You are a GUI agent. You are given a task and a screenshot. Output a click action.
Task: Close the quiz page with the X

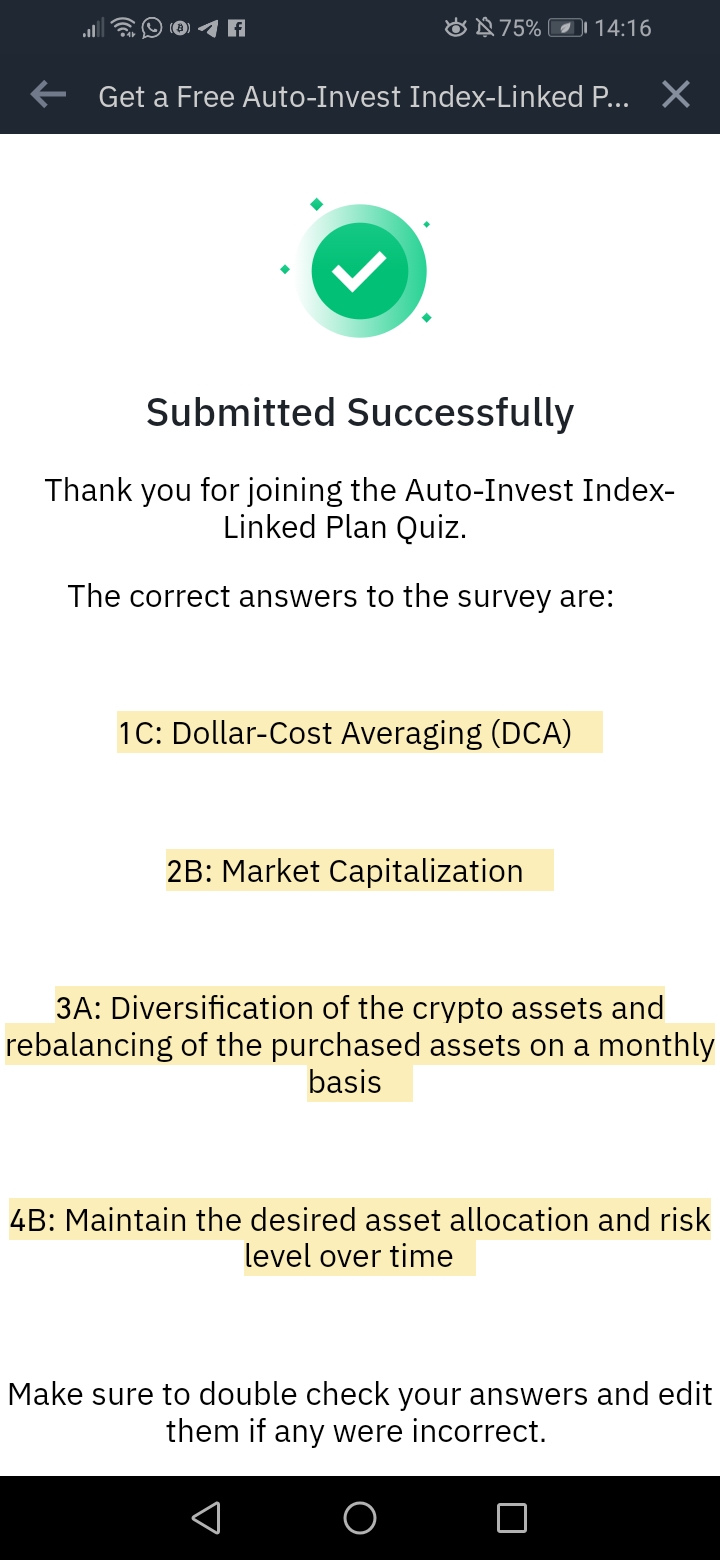(676, 95)
